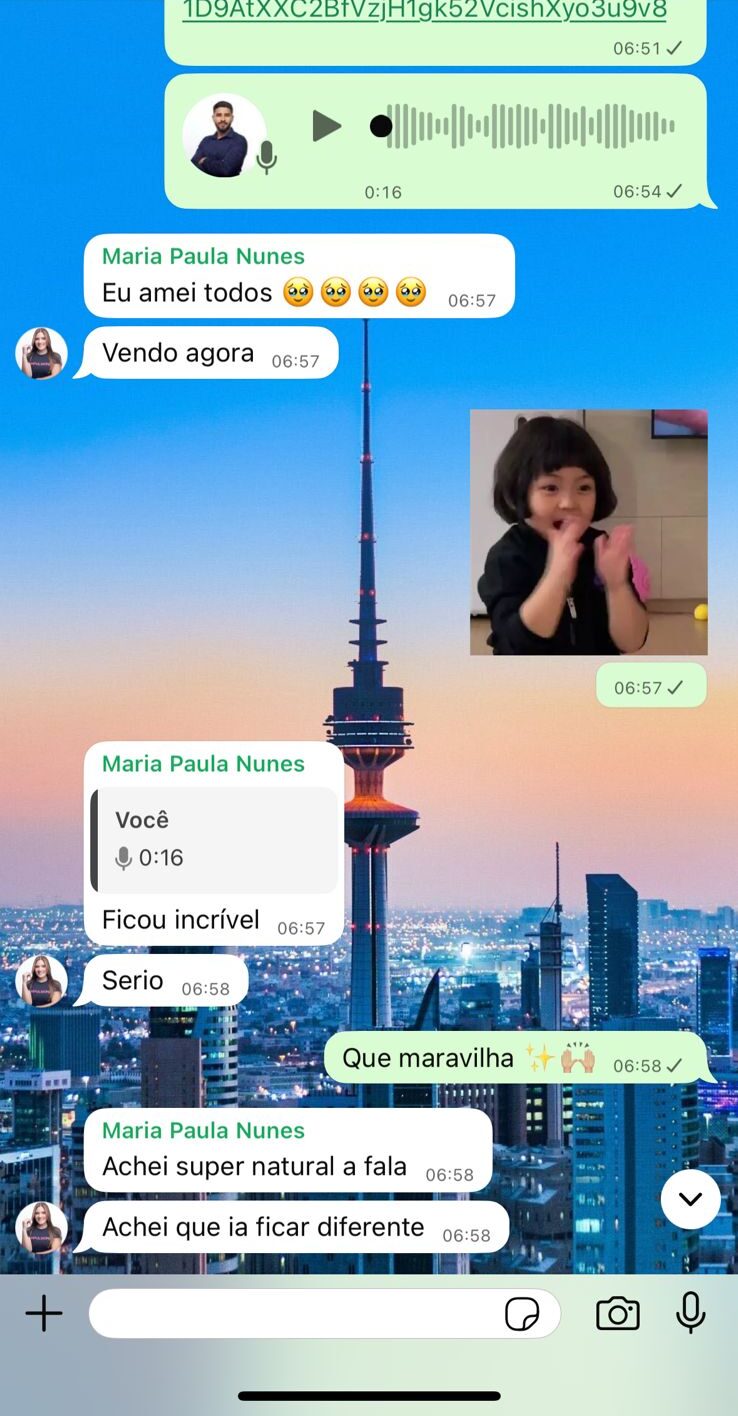Open the sticker picker in message field
The height and width of the screenshot is (1416, 738).
tap(522, 1313)
